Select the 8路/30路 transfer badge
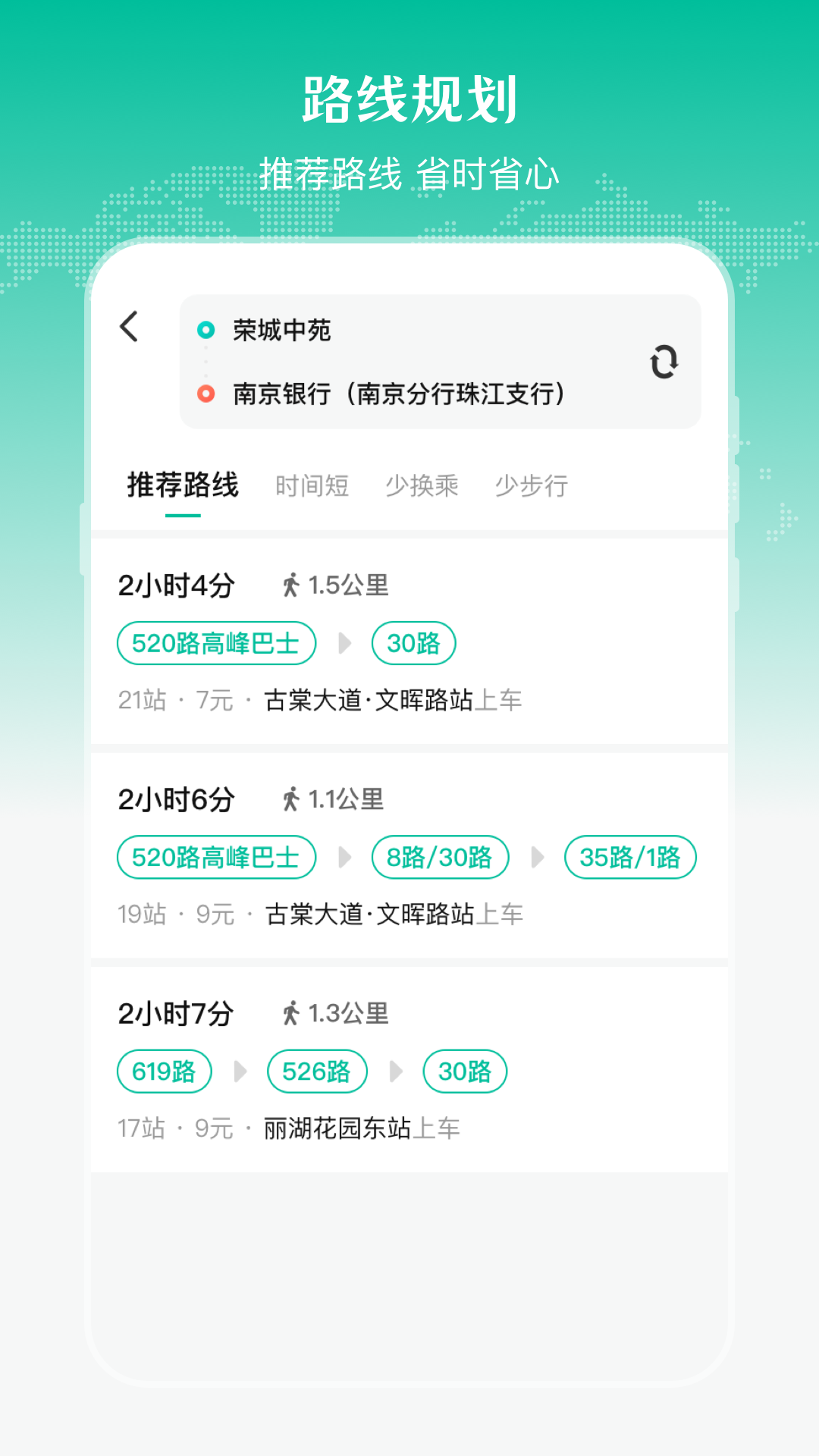The image size is (819, 1456). coord(441,857)
